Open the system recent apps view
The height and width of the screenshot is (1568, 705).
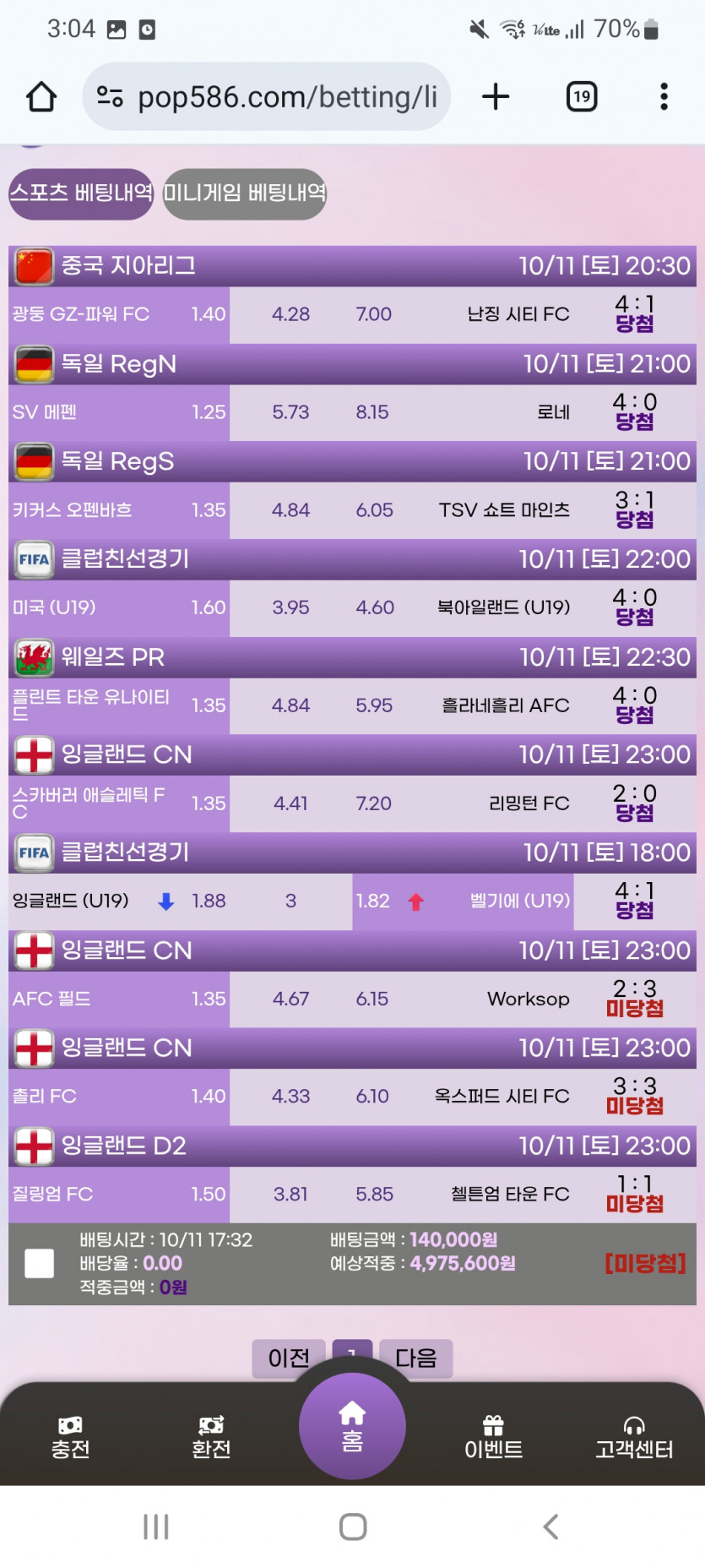tap(156, 1527)
